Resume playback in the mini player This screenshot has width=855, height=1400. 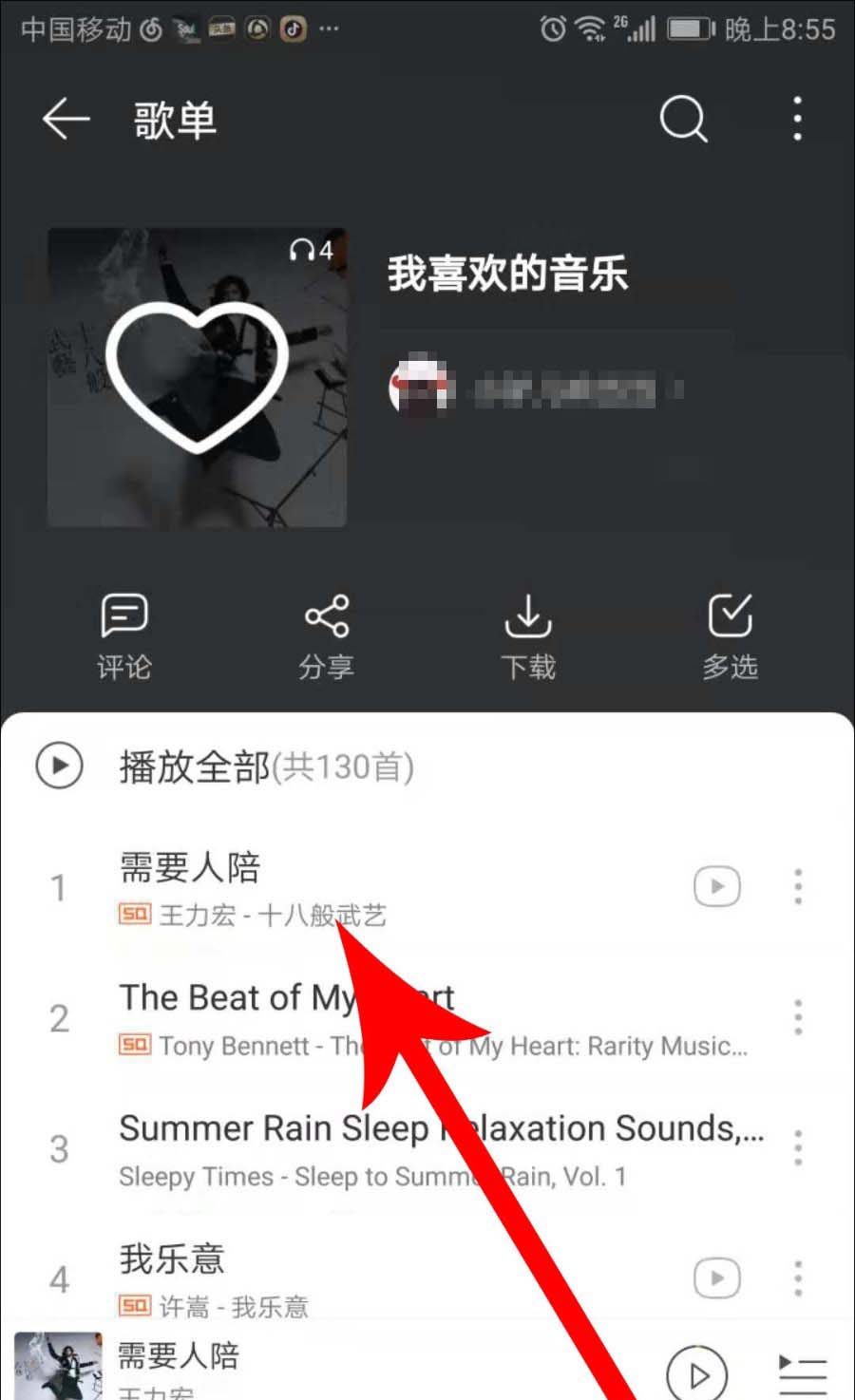coord(696,1373)
